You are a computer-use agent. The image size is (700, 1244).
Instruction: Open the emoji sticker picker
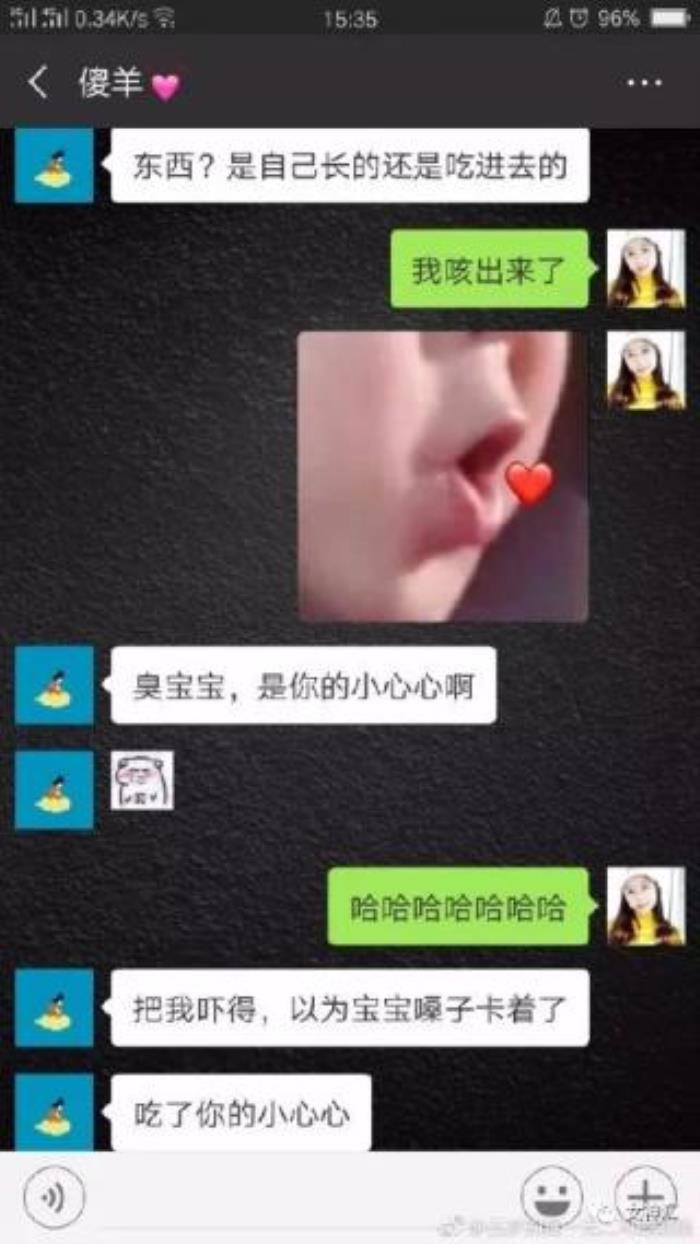tap(552, 1196)
